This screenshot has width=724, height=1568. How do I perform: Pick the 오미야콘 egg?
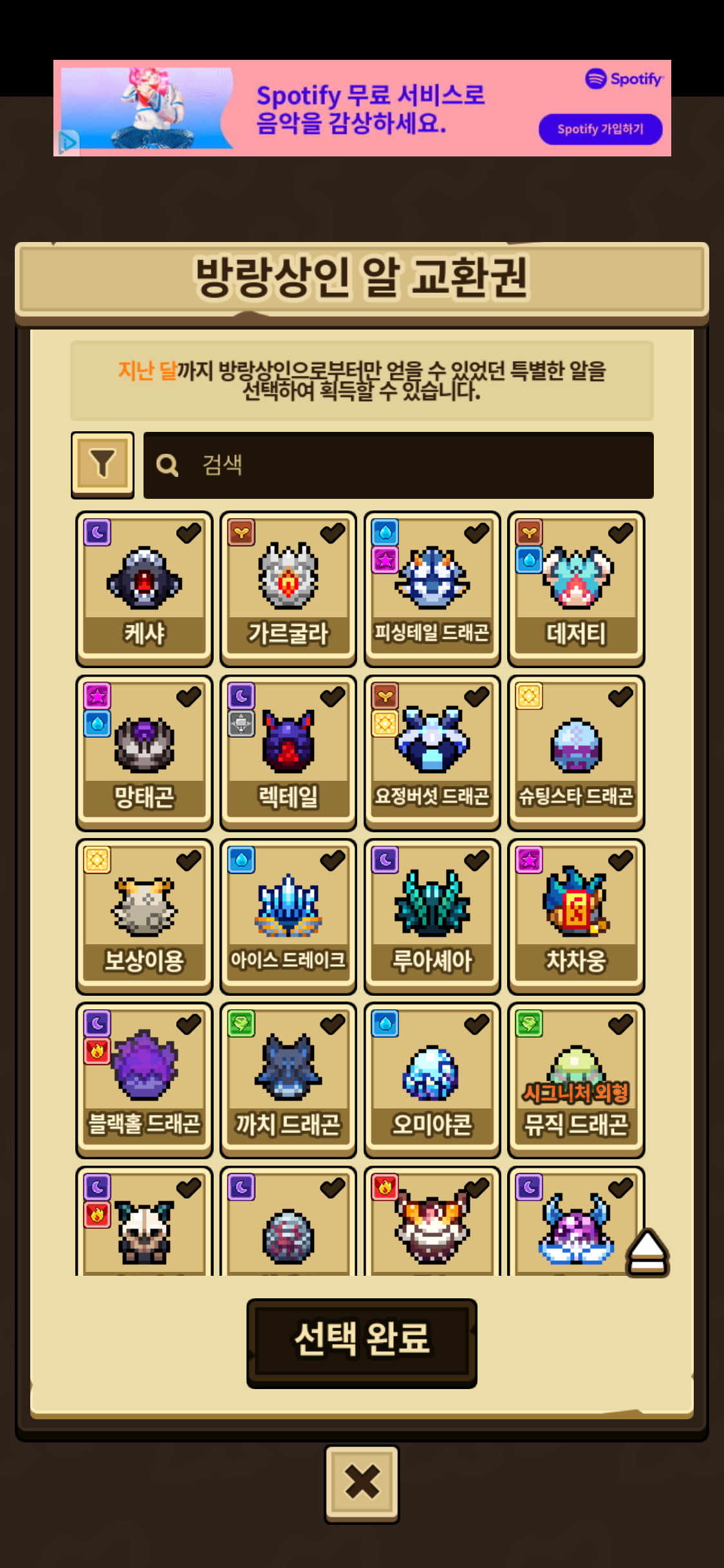432,1079
